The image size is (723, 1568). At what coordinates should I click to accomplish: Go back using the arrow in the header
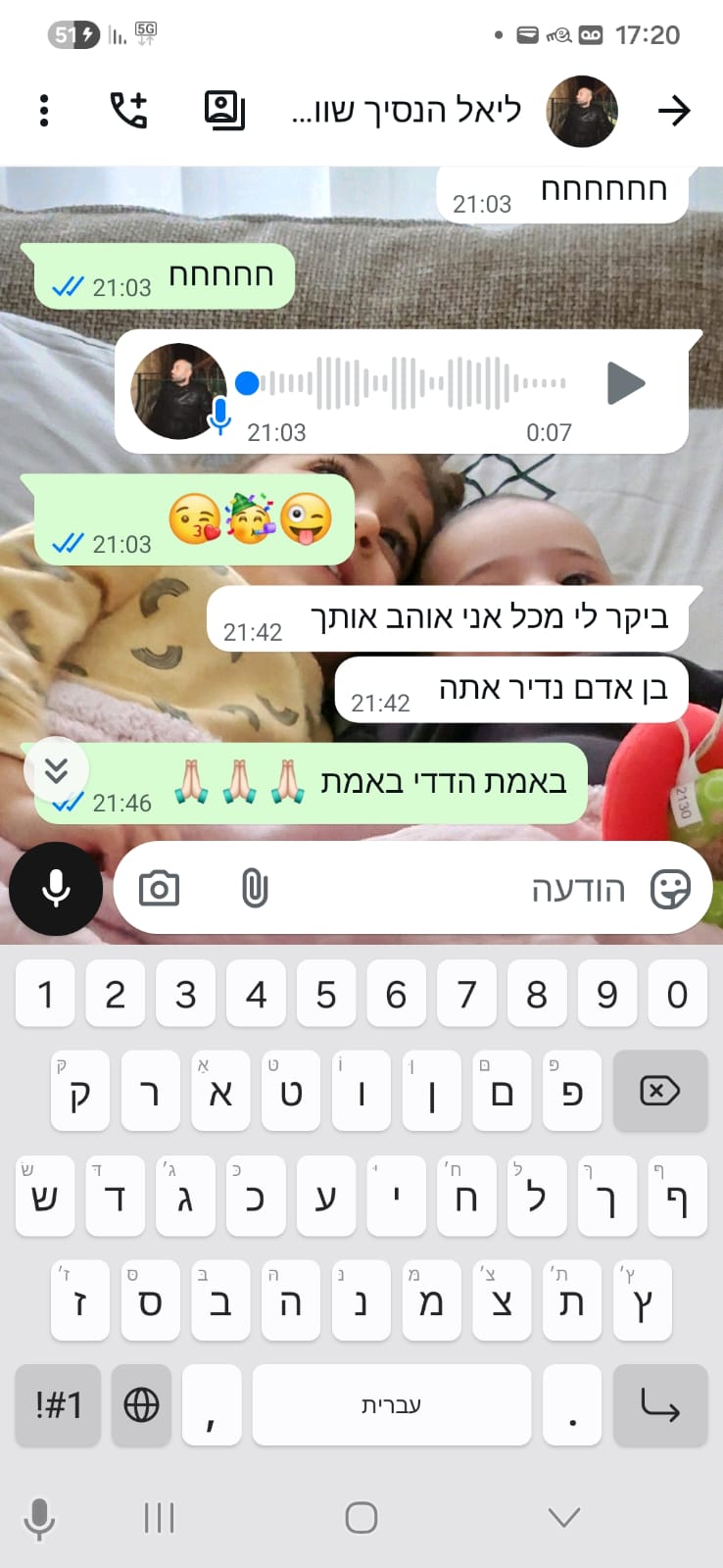[674, 111]
